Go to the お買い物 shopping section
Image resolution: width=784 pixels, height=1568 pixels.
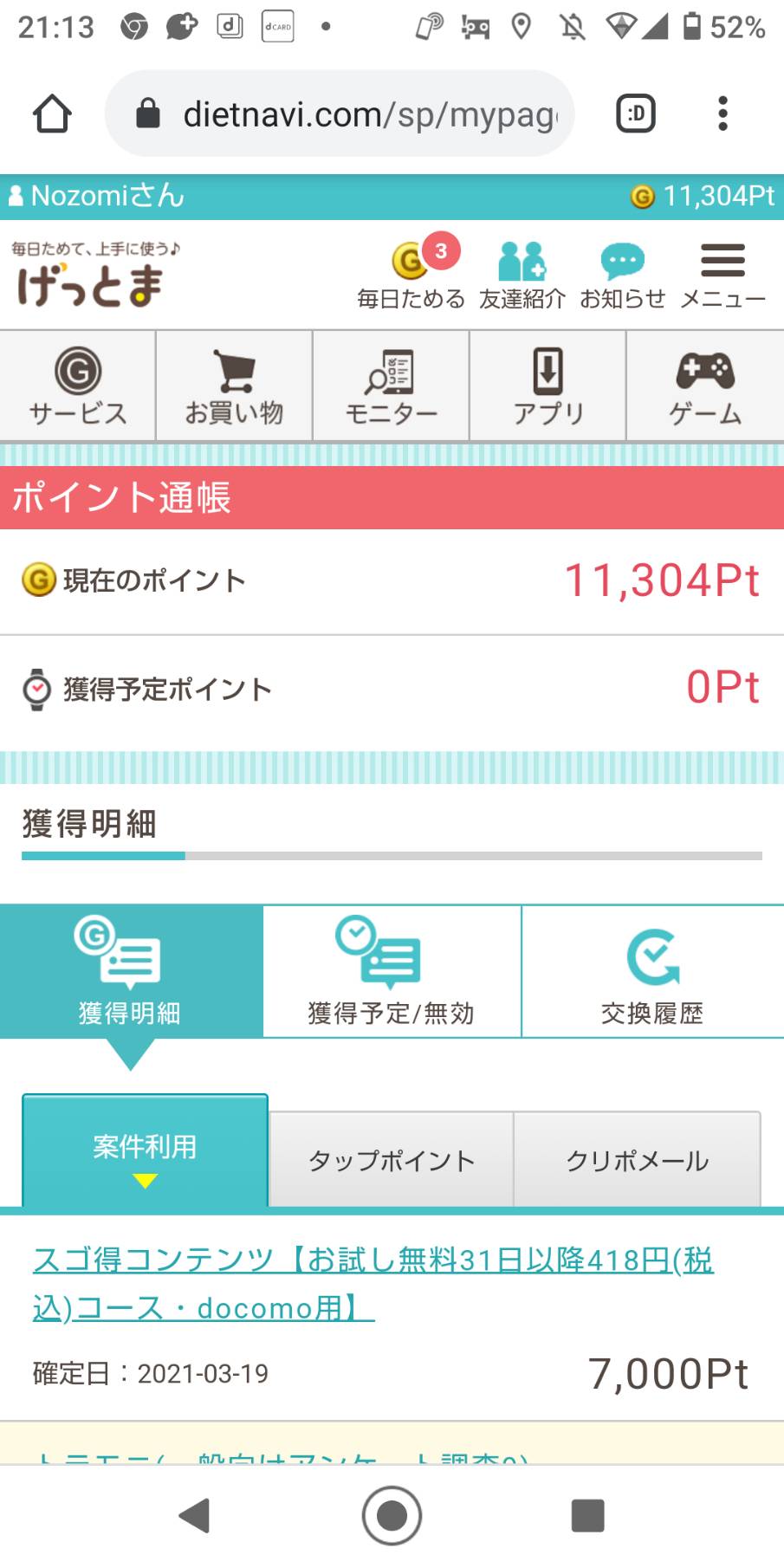(x=234, y=386)
